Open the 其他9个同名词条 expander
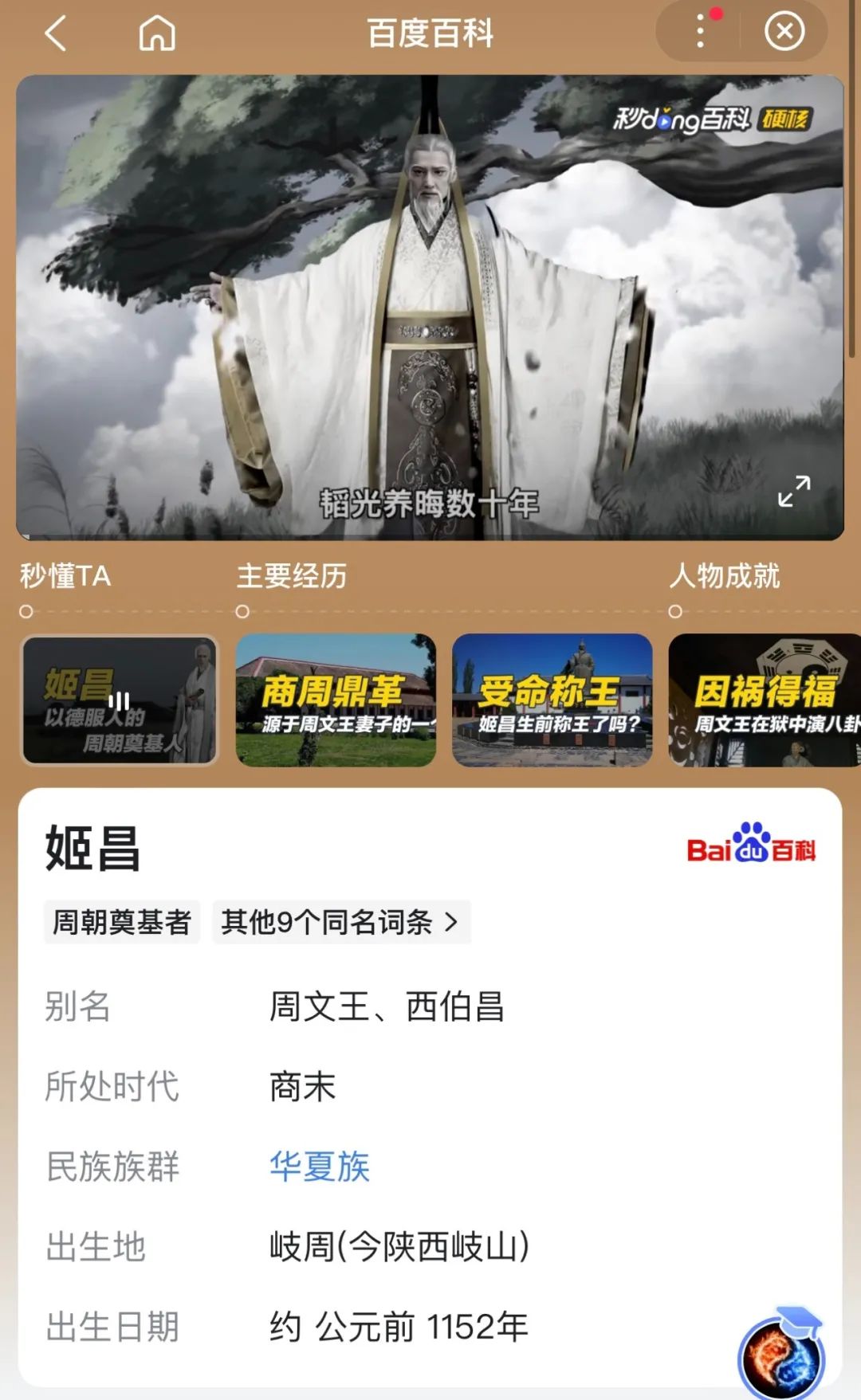This screenshot has height=1400, width=861. pyautogui.click(x=340, y=922)
